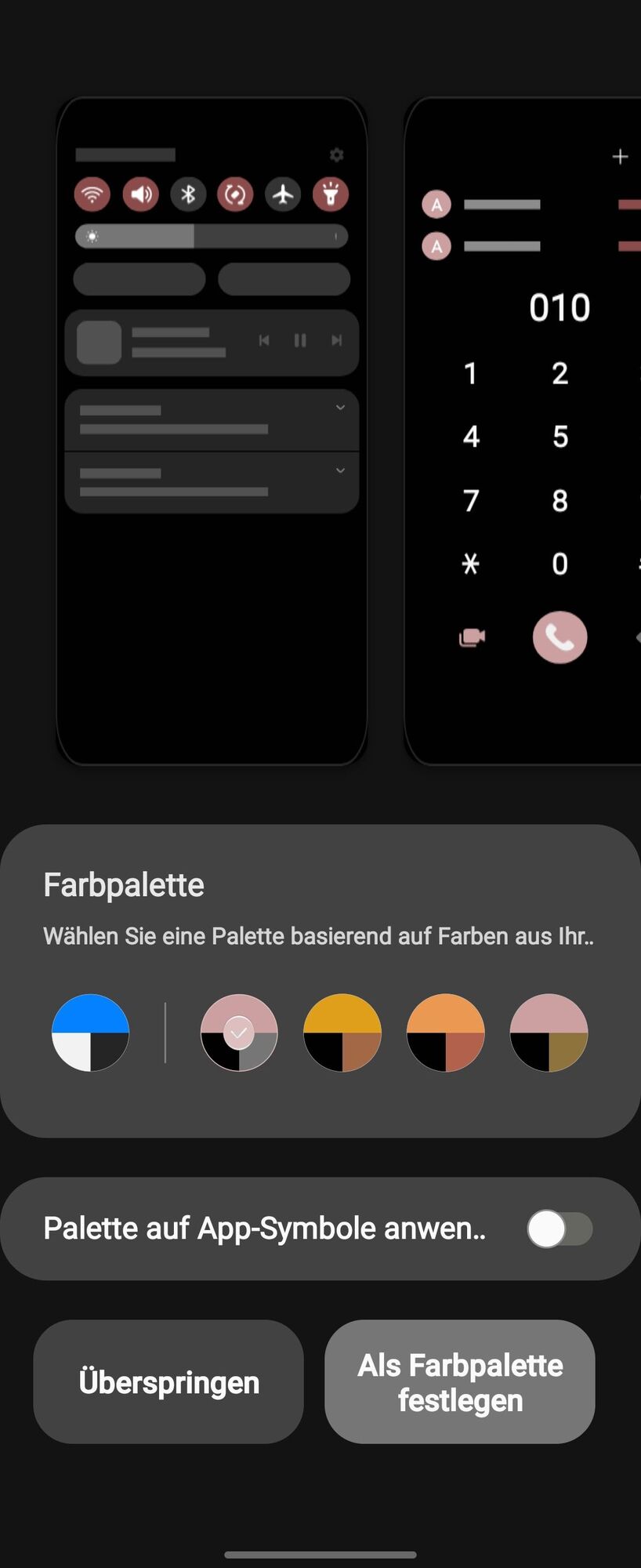The image size is (641, 1568).
Task: Select the blue default color palette
Action: click(x=90, y=1033)
